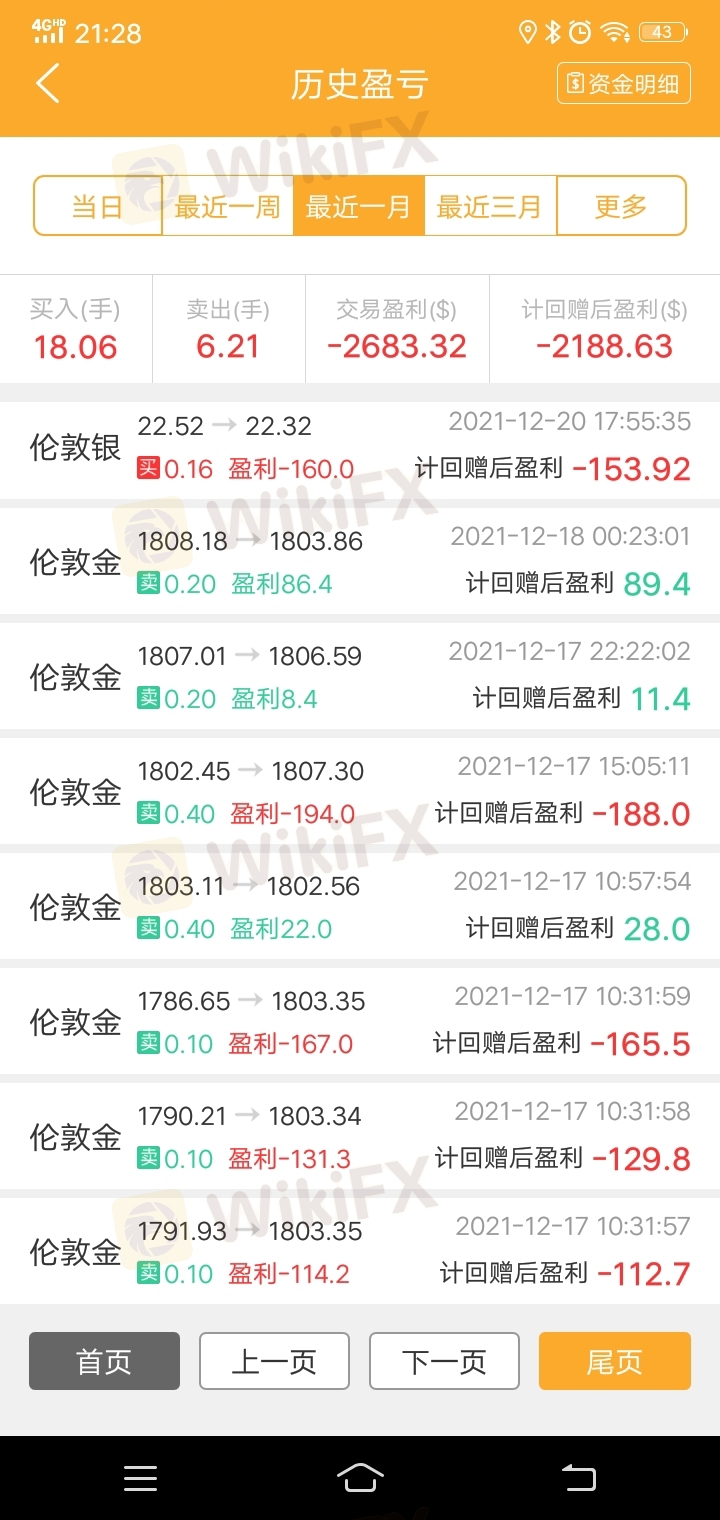Switch to the 最近三月 tab

pos(490,206)
